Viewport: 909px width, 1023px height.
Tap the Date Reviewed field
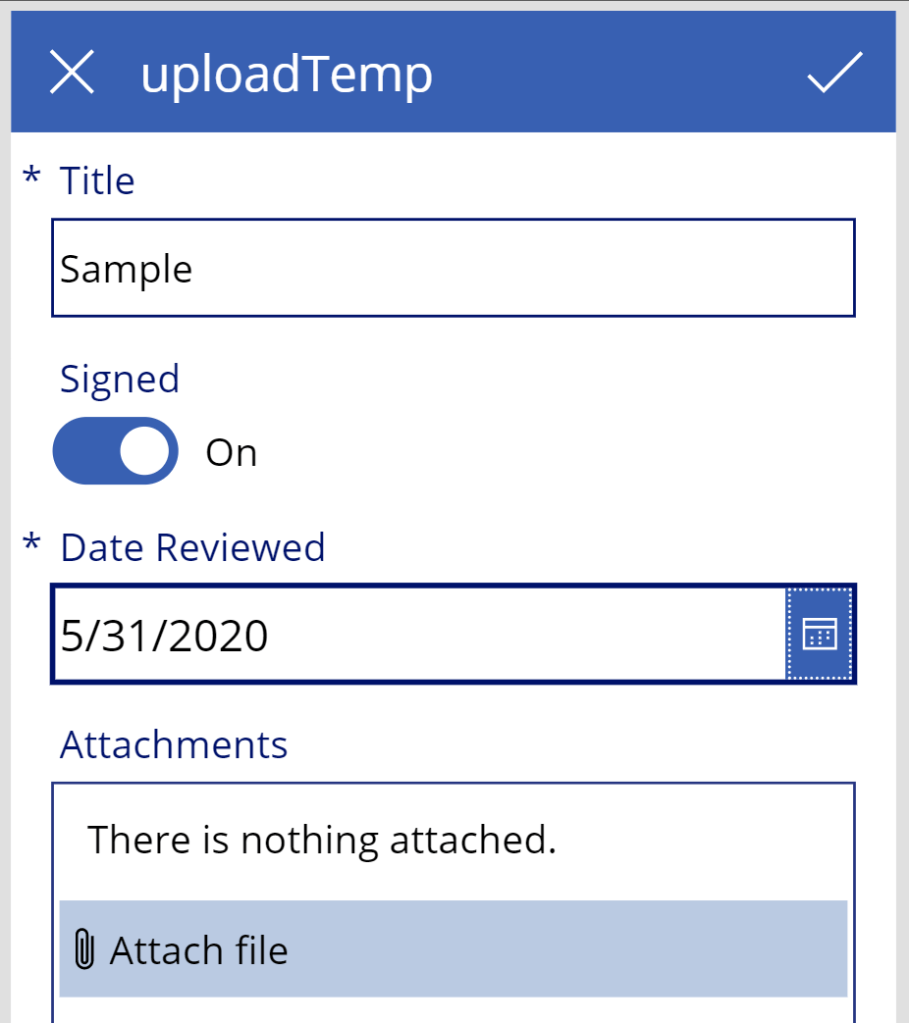click(418, 635)
